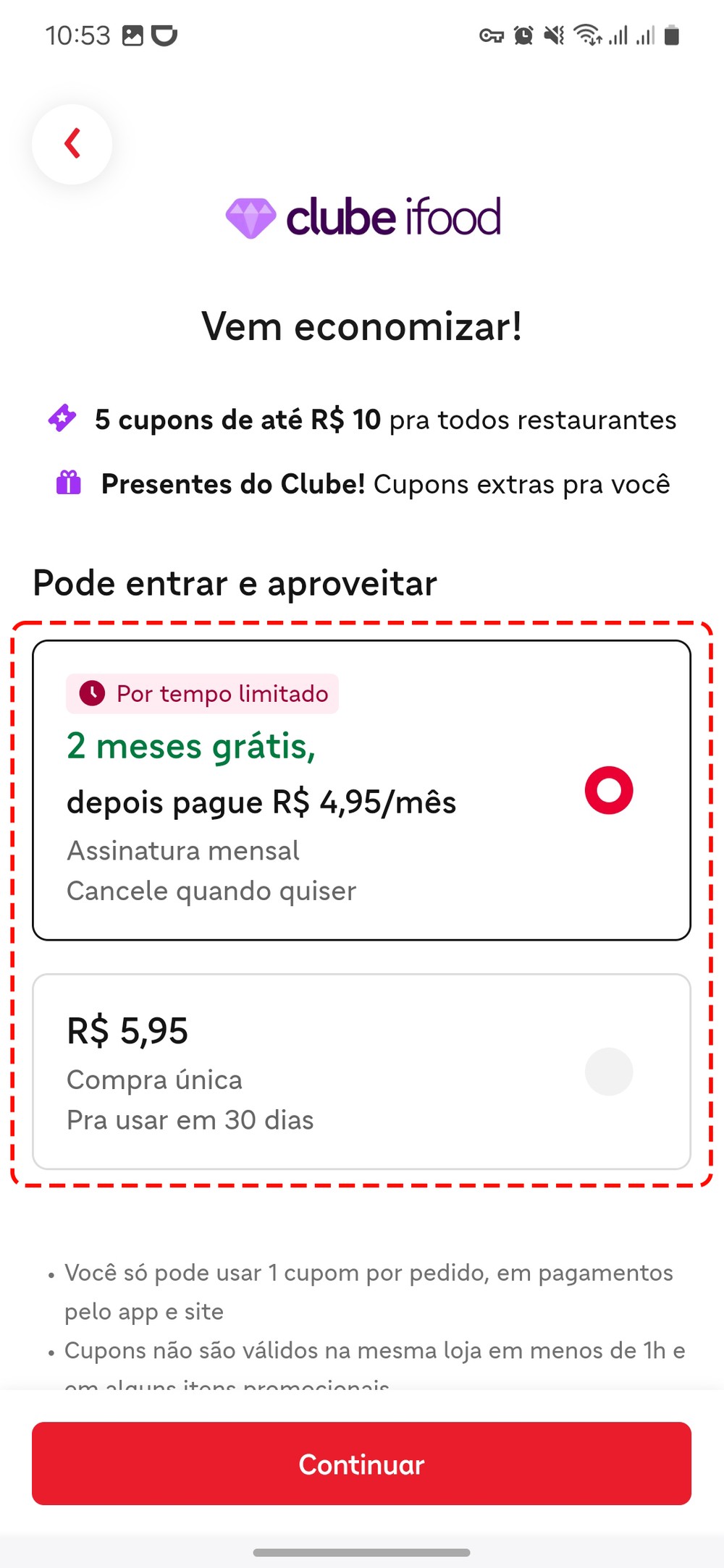Tap the back arrow icon at top left

[x=71, y=143]
